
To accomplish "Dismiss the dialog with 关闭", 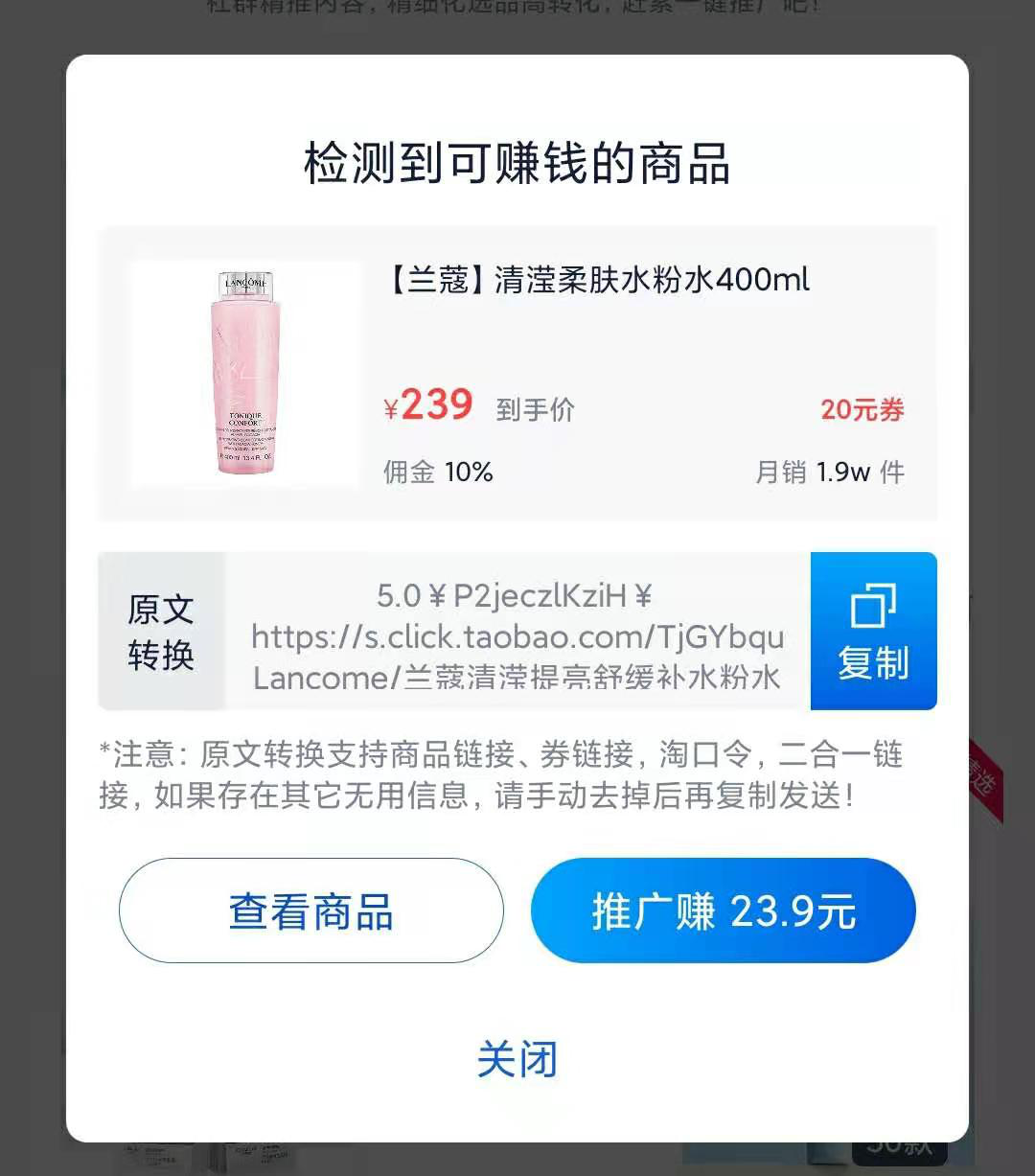I will [x=517, y=1059].
